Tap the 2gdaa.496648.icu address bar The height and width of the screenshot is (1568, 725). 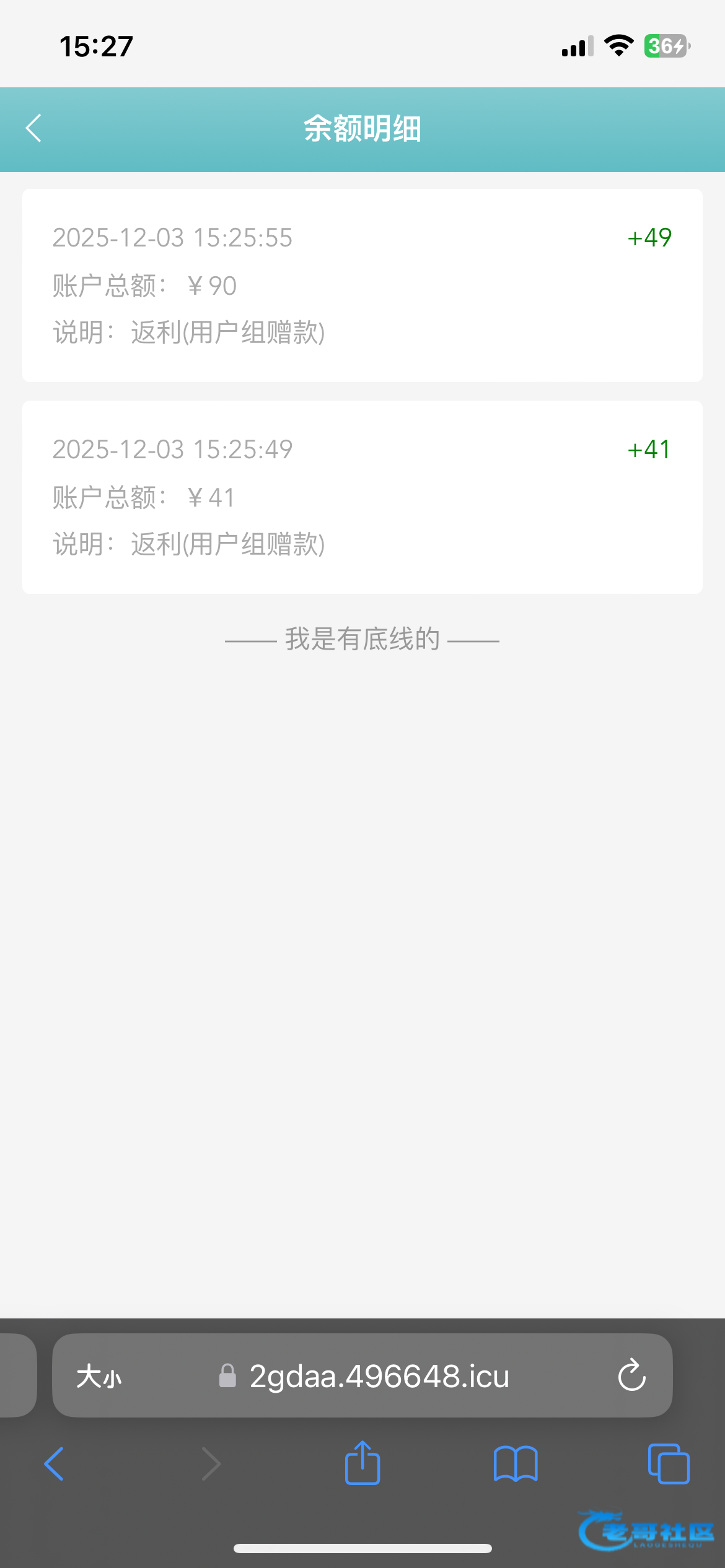[x=379, y=1377]
